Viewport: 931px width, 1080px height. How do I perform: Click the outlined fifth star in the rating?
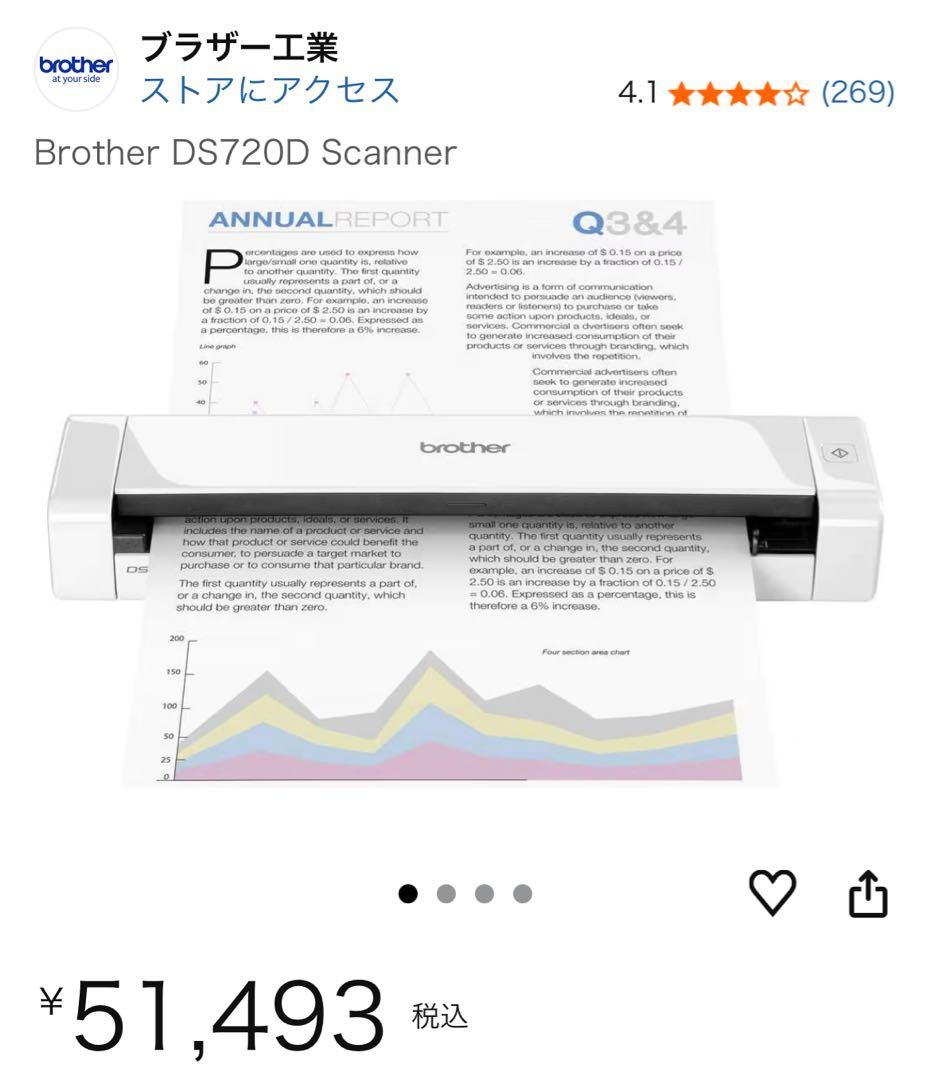pos(797,93)
